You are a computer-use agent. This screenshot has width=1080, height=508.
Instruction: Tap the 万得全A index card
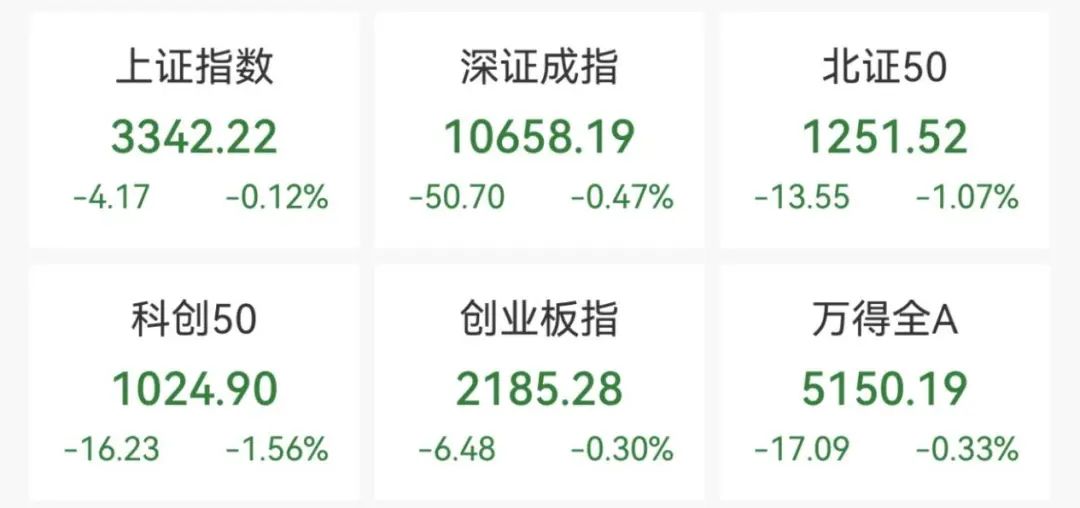[885, 384]
